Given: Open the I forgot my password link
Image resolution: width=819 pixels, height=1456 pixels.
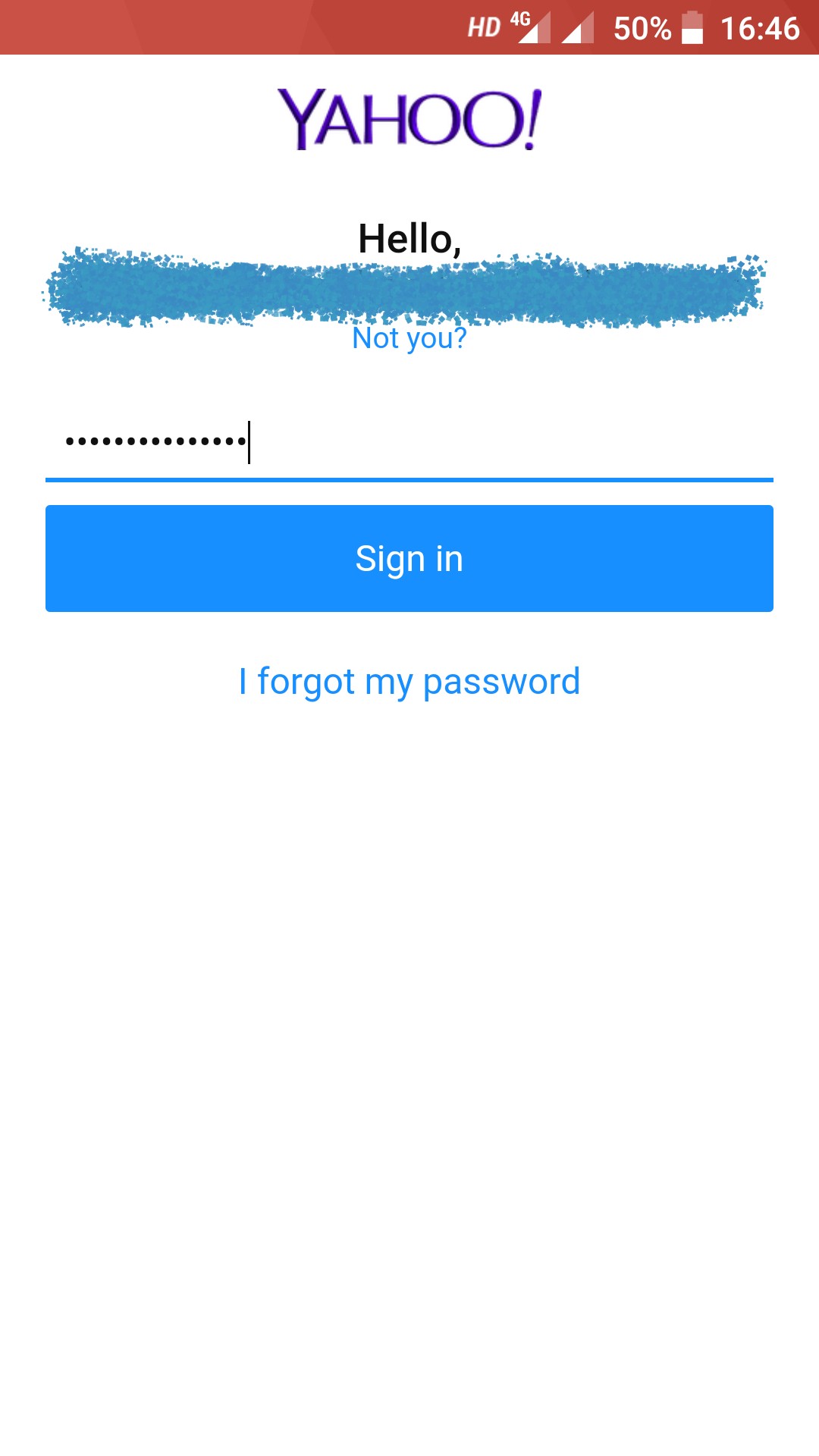Looking at the screenshot, I should (409, 682).
